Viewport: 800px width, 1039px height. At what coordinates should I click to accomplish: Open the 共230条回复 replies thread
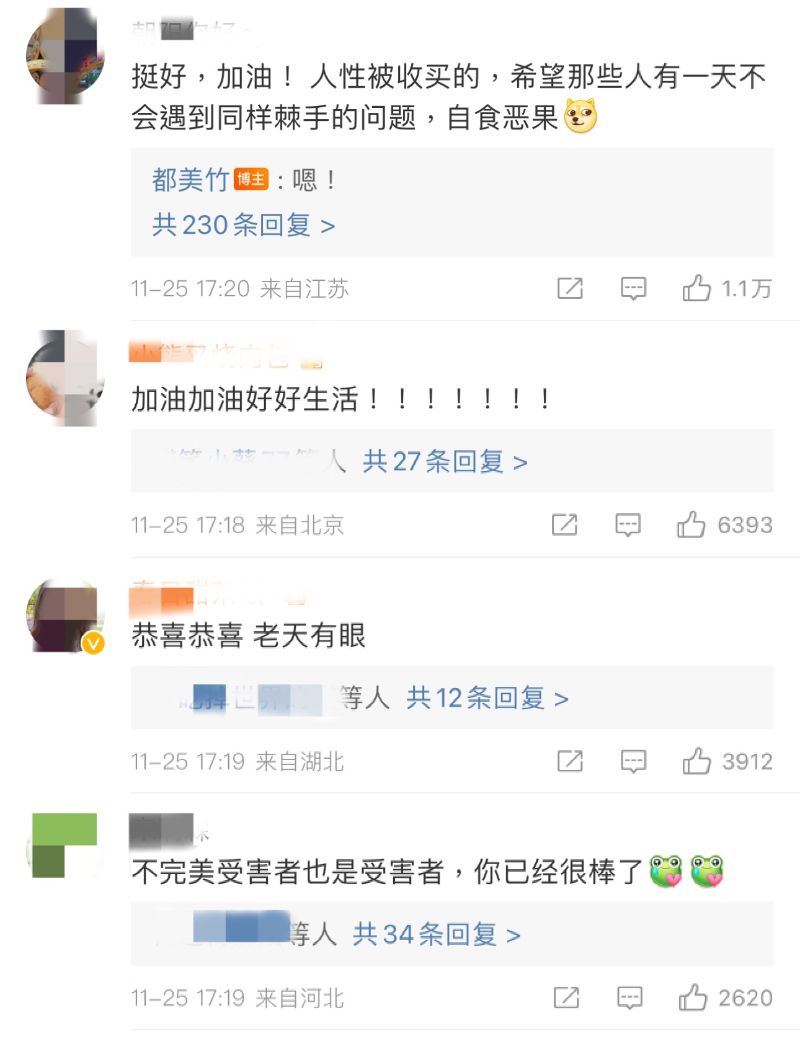pos(243,225)
